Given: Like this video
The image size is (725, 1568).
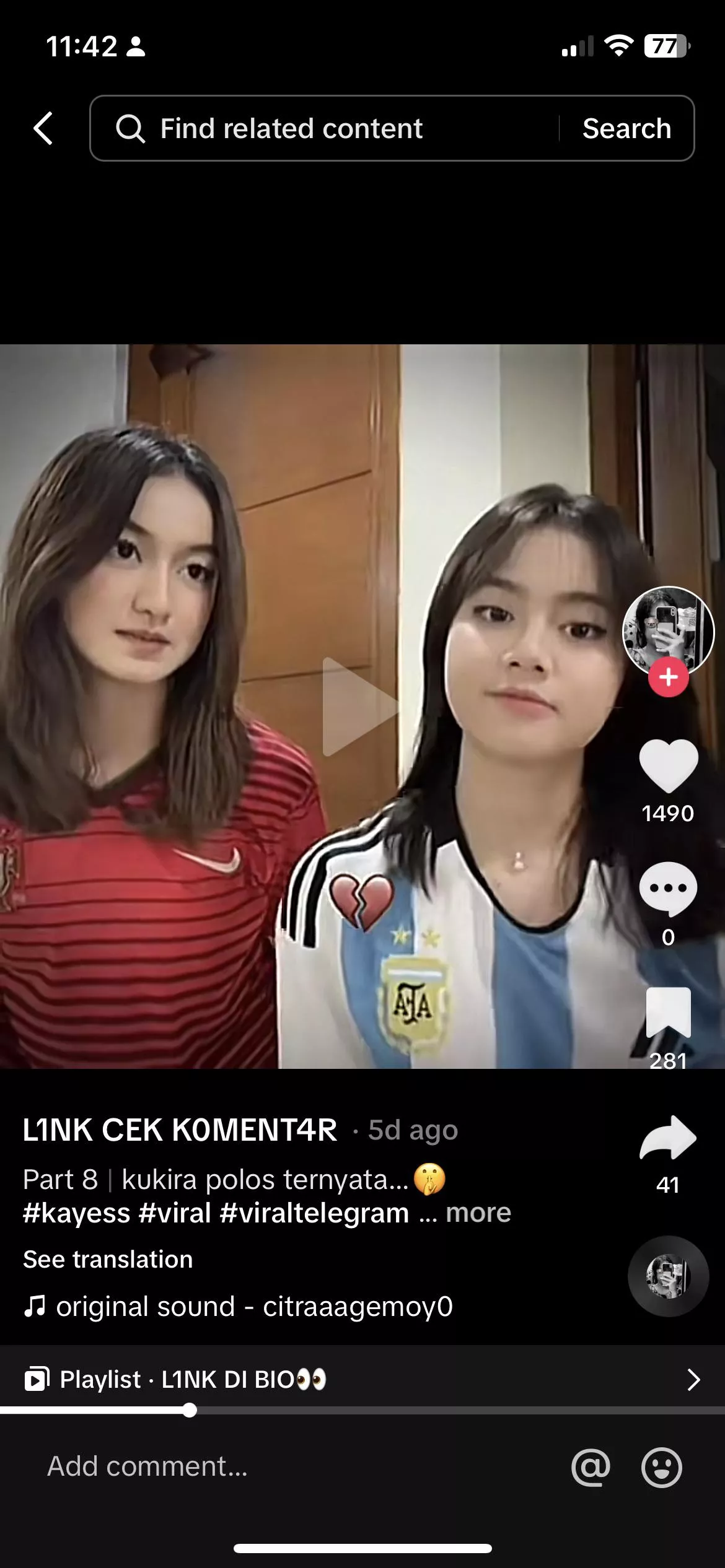Looking at the screenshot, I should click(668, 766).
